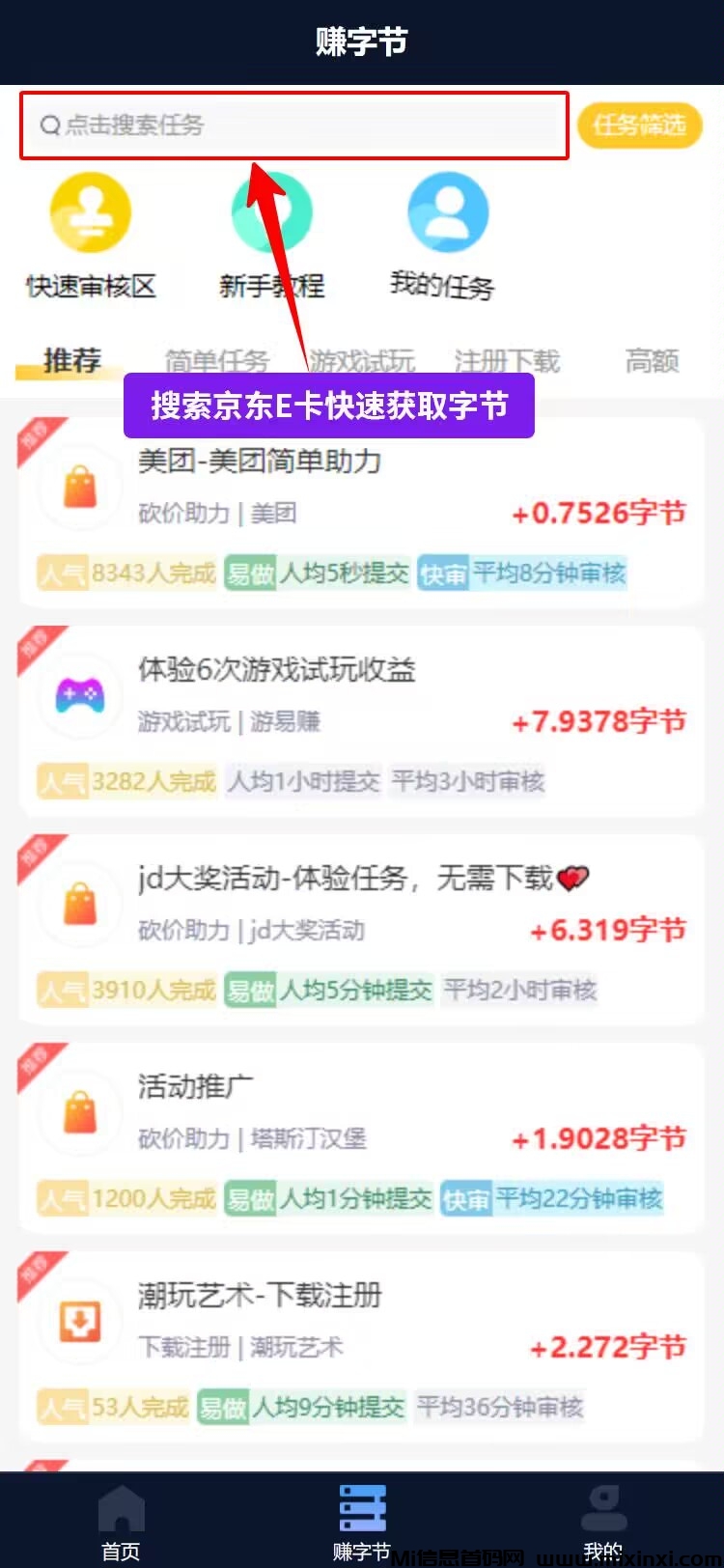
Task: Switch to the 简单任务 tab
Action: (216, 361)
